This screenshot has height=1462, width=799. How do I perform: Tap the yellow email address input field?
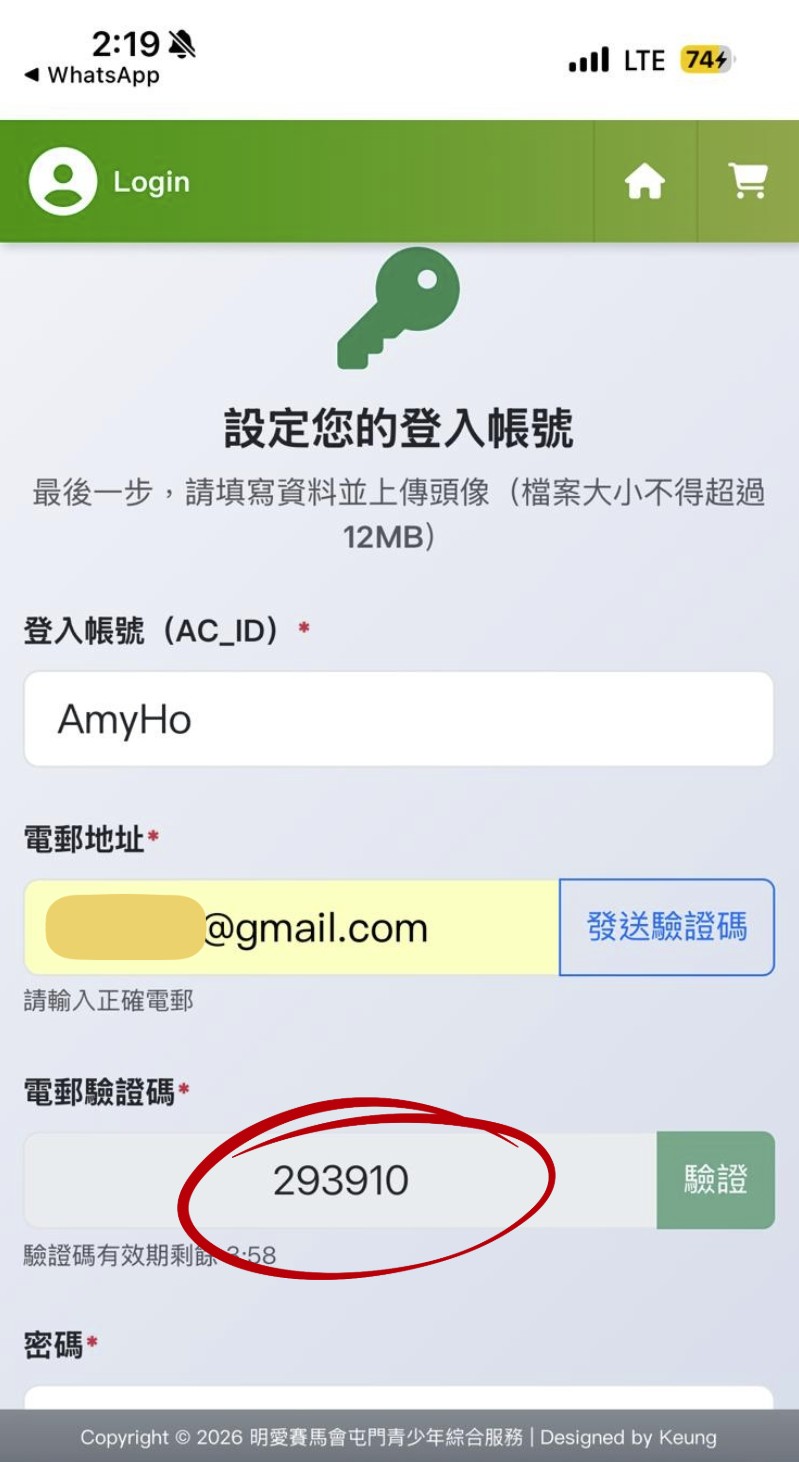click(x=290, y=927)
